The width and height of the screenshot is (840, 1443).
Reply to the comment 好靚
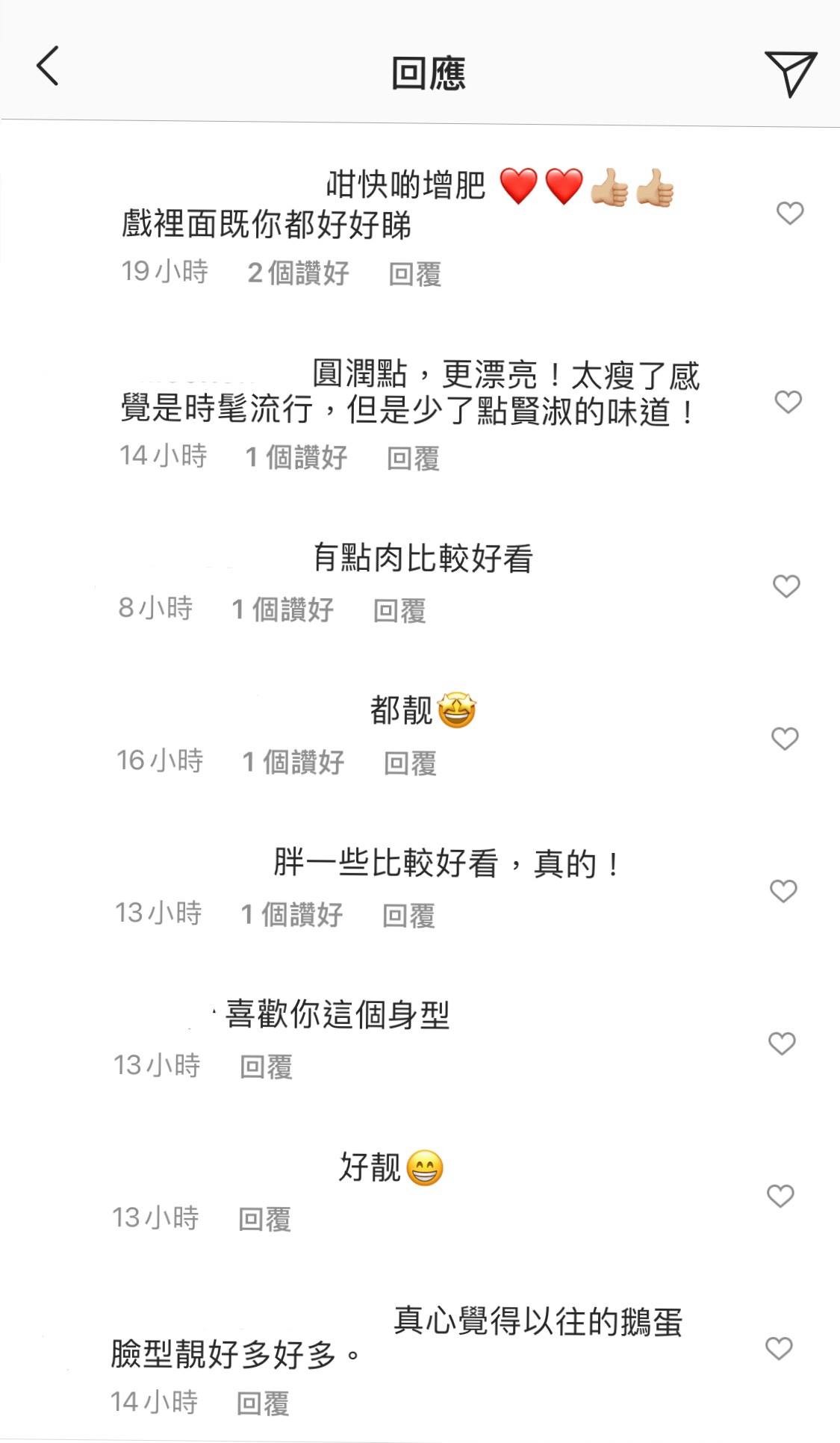(264, 1220)
